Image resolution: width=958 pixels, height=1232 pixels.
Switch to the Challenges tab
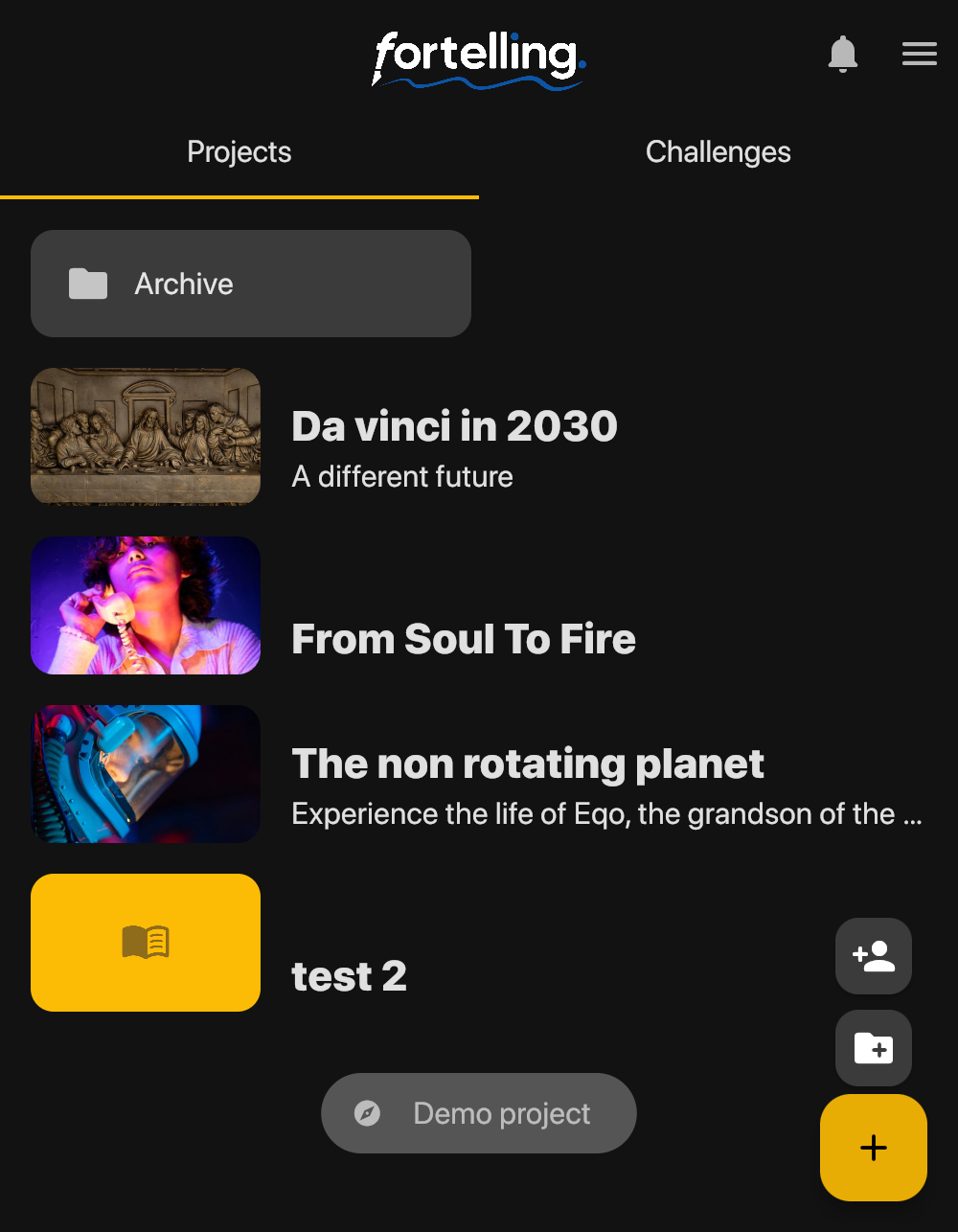(x=718, y=152)
